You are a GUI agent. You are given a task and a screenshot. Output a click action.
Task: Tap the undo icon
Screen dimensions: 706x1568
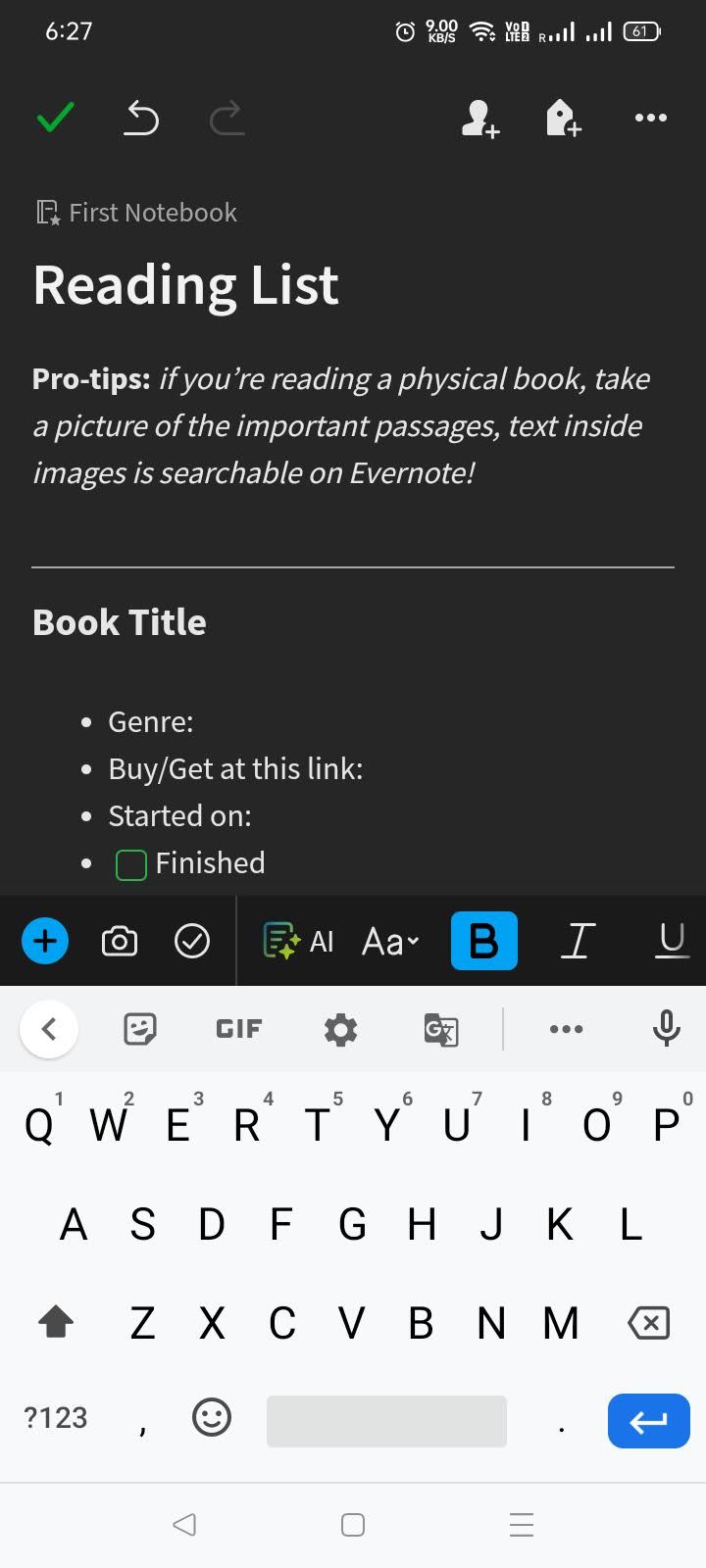(x=140, y=118)
